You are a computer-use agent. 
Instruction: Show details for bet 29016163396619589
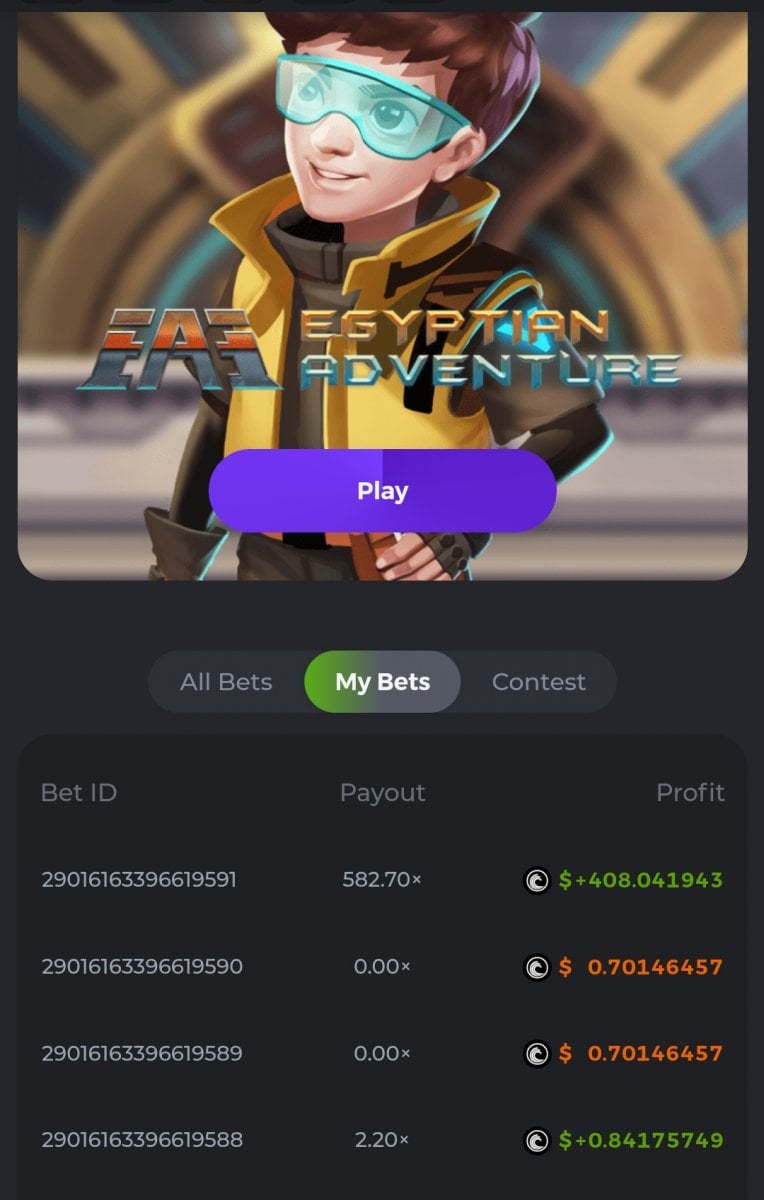(x=141, y=1053)
